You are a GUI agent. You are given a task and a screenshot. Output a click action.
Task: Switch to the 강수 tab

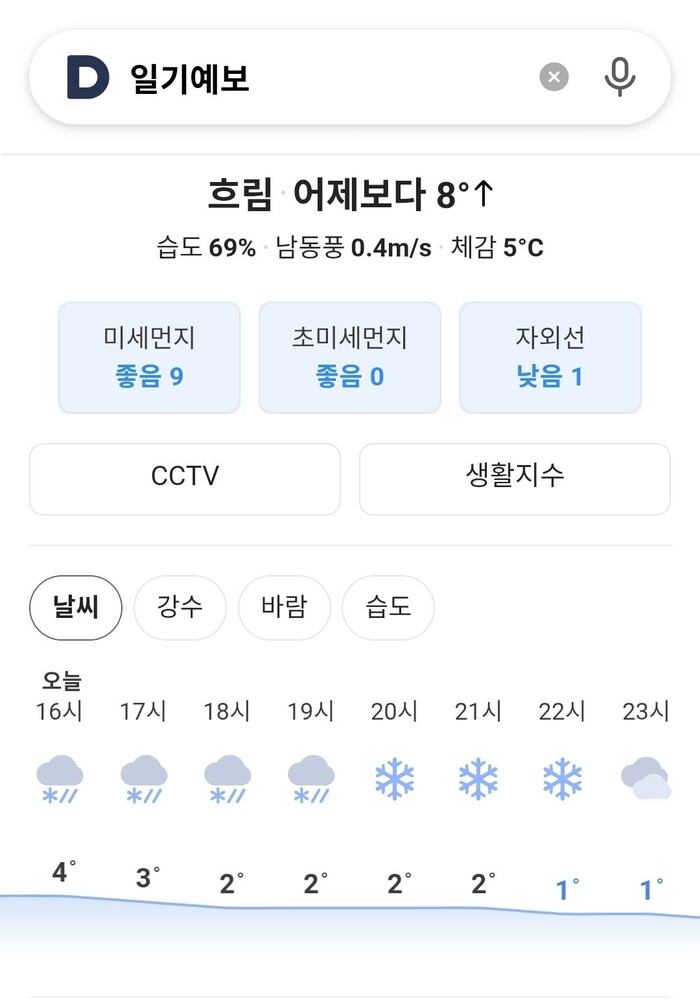point(180,607)
